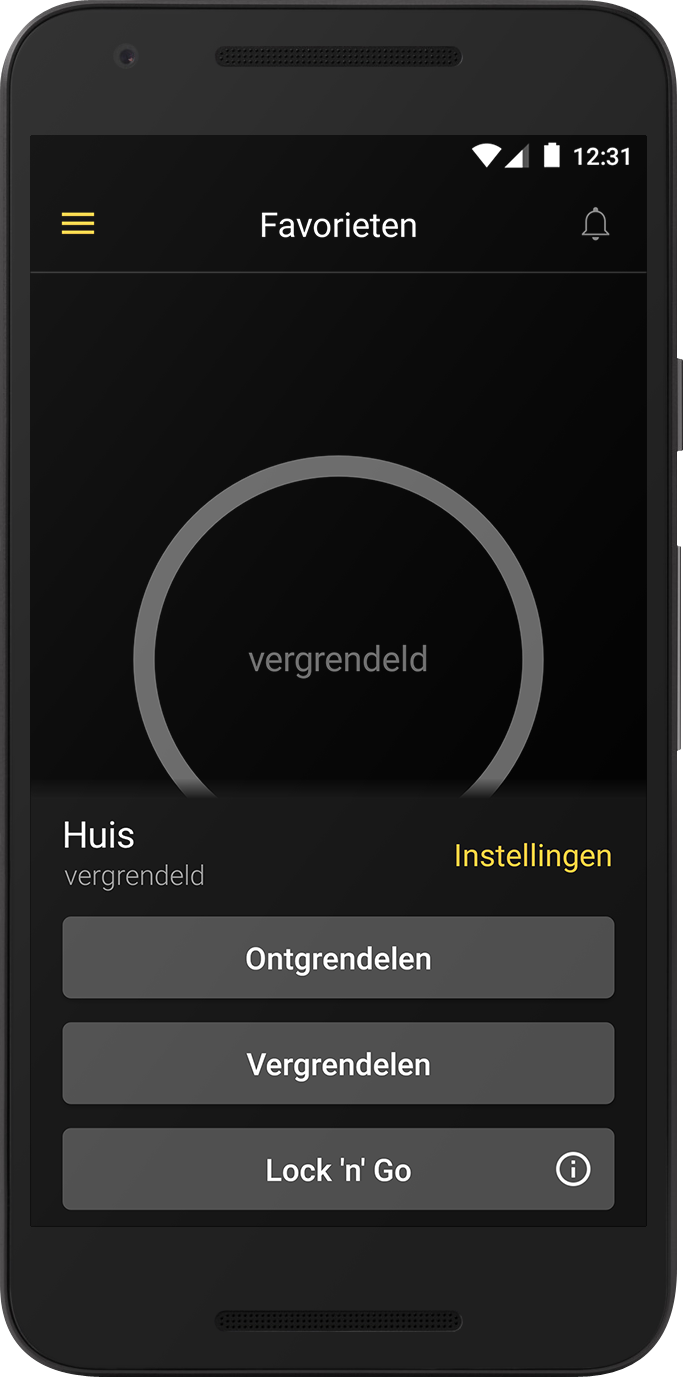
Task: Open the notifications bell
Action: (x=595, y=224)
